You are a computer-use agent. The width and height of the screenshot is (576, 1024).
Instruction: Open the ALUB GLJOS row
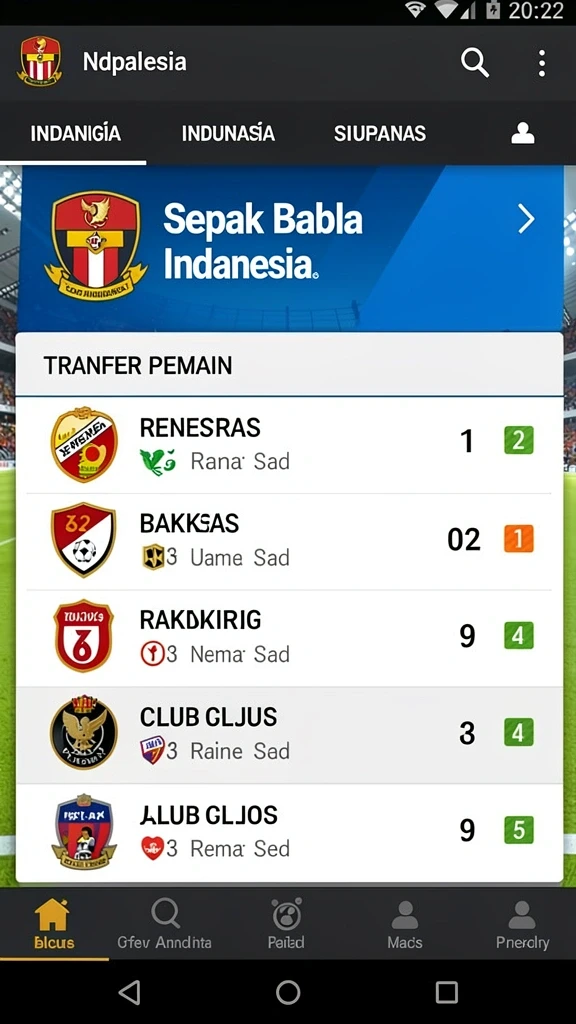click(x=289, y=833)
